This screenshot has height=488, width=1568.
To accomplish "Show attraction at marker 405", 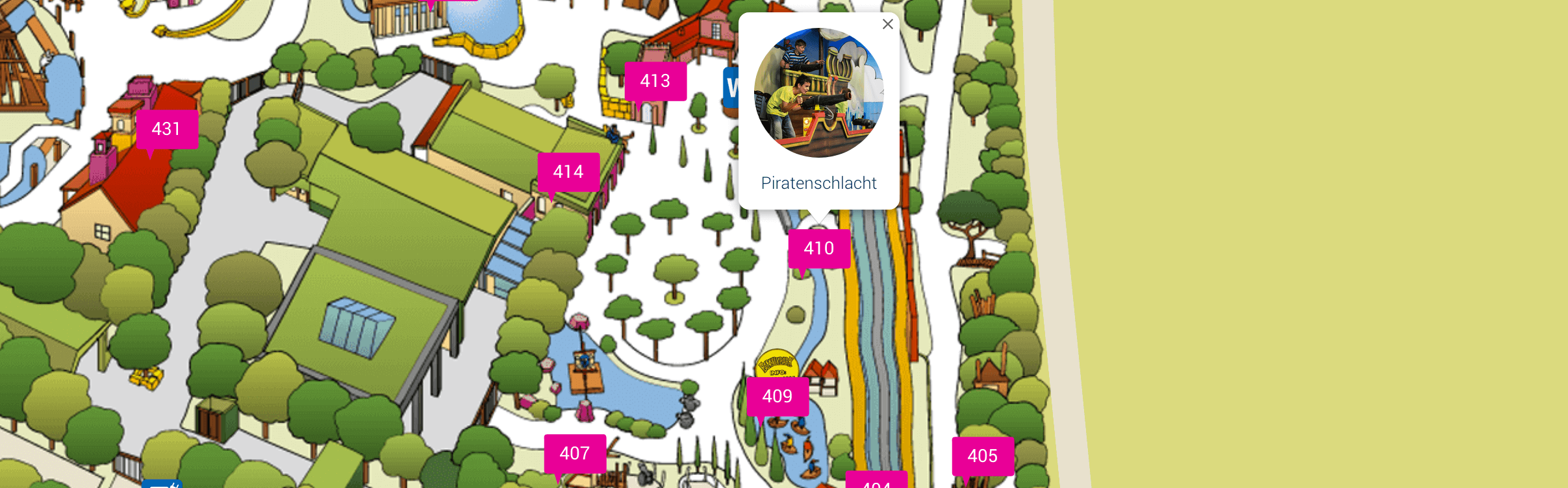I will [x=982, y=456].
